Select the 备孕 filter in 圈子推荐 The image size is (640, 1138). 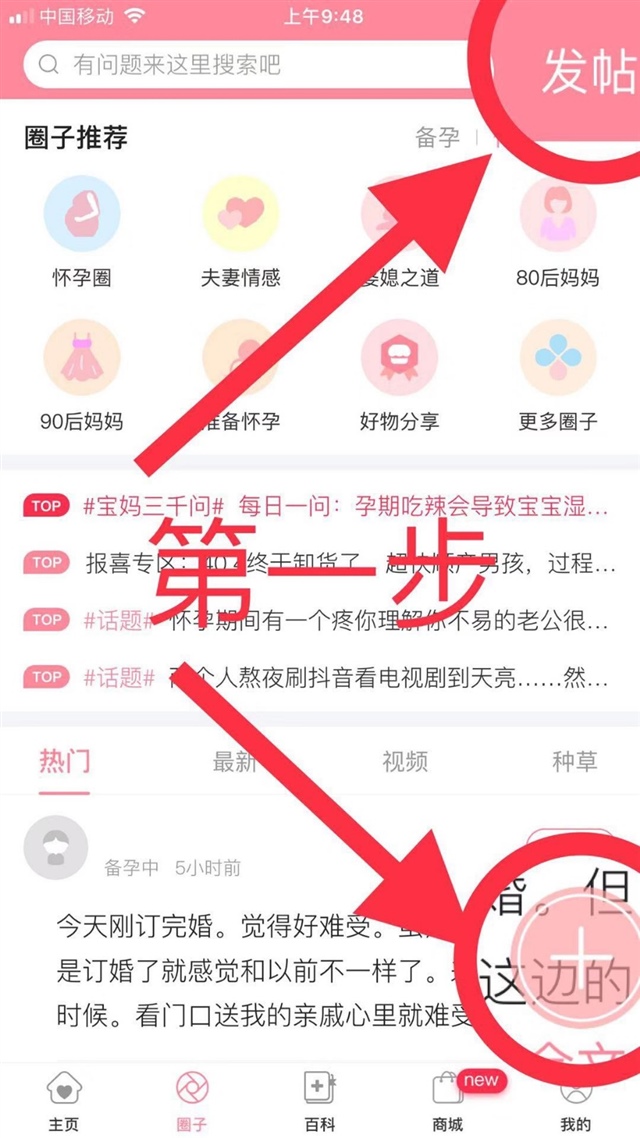tap(437, 138)
